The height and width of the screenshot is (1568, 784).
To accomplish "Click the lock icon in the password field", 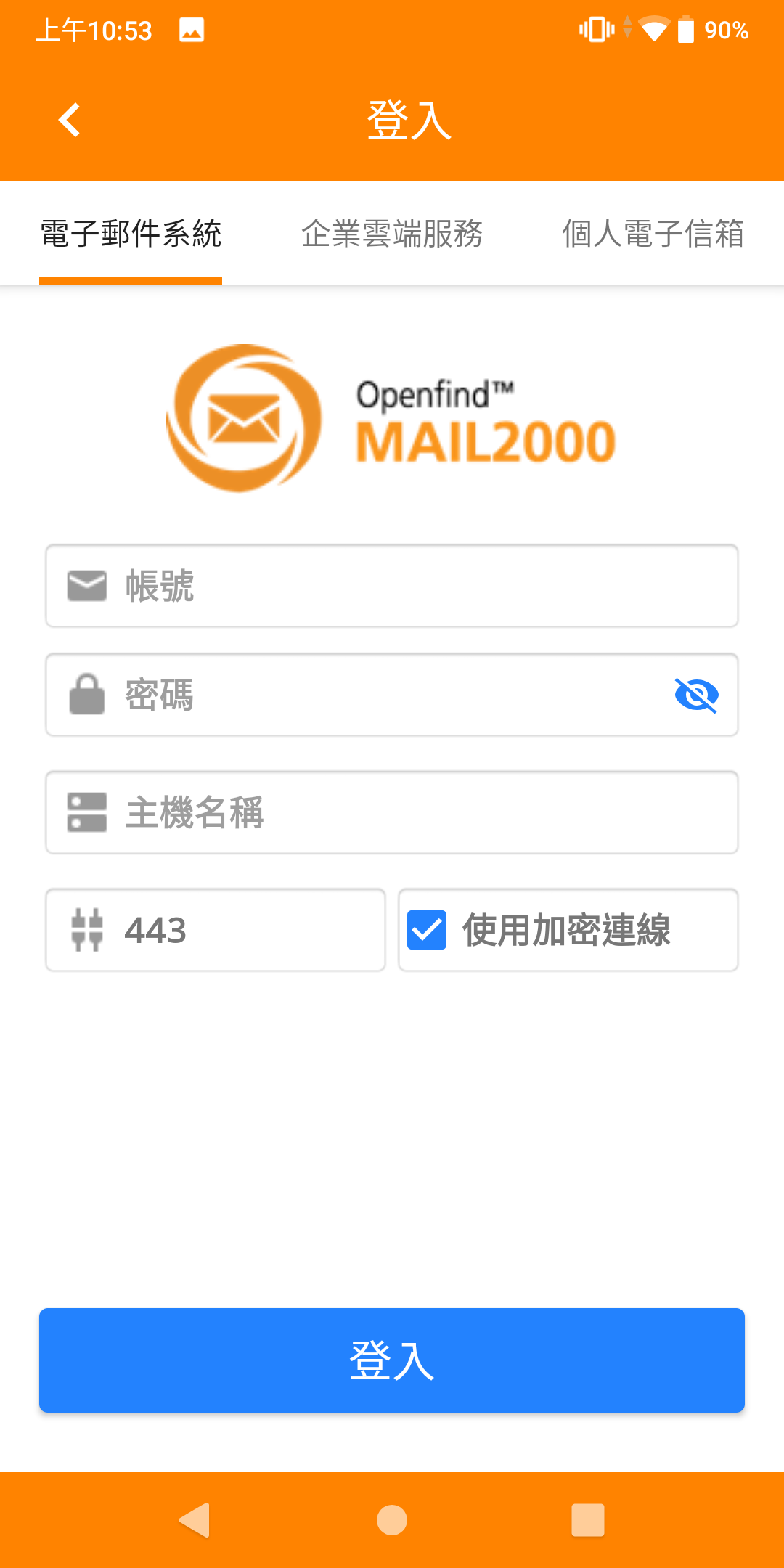I will [x=85, y=695].
